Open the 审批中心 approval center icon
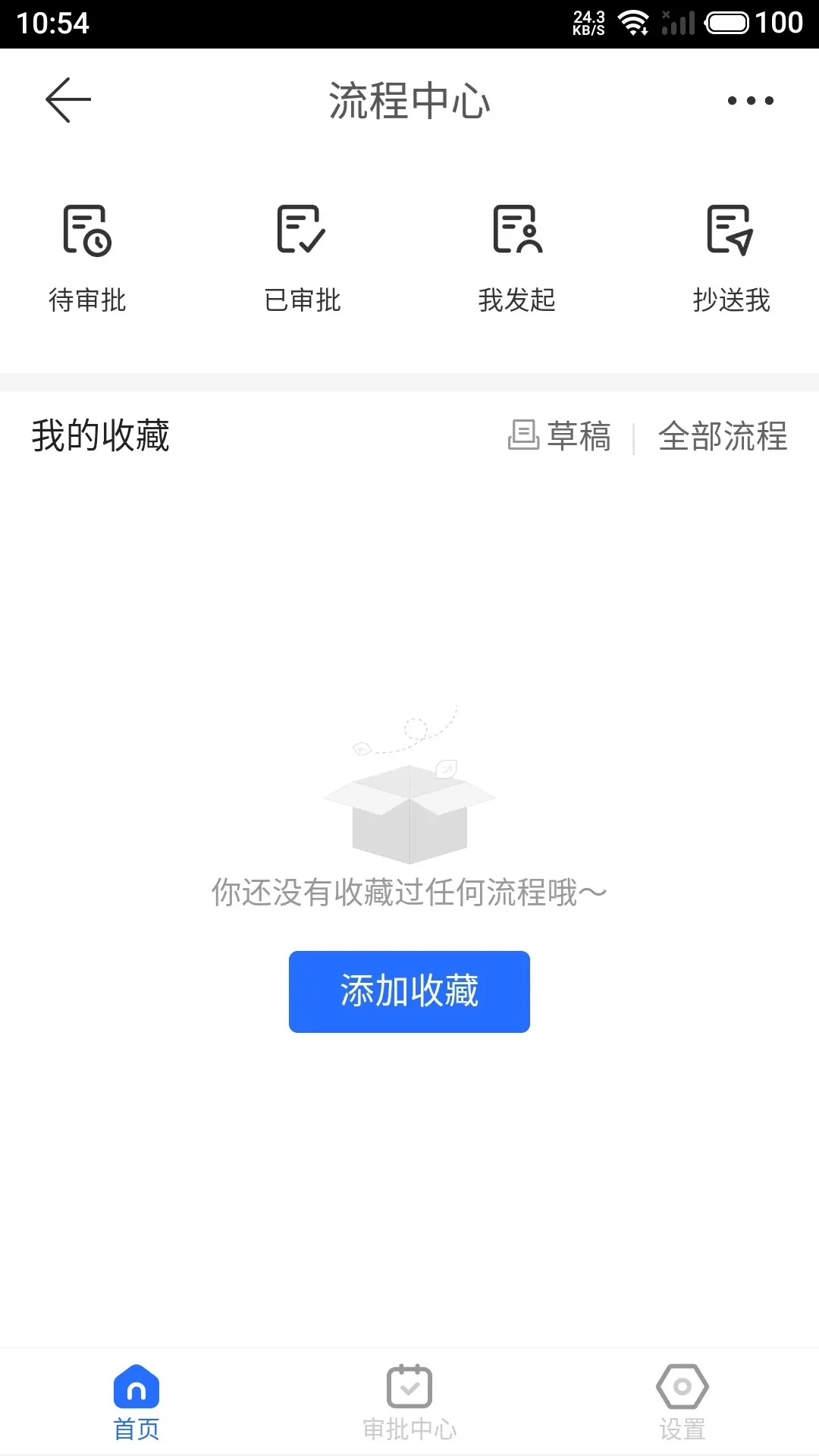The image size is (819, 1456). tap(409, 1386)
